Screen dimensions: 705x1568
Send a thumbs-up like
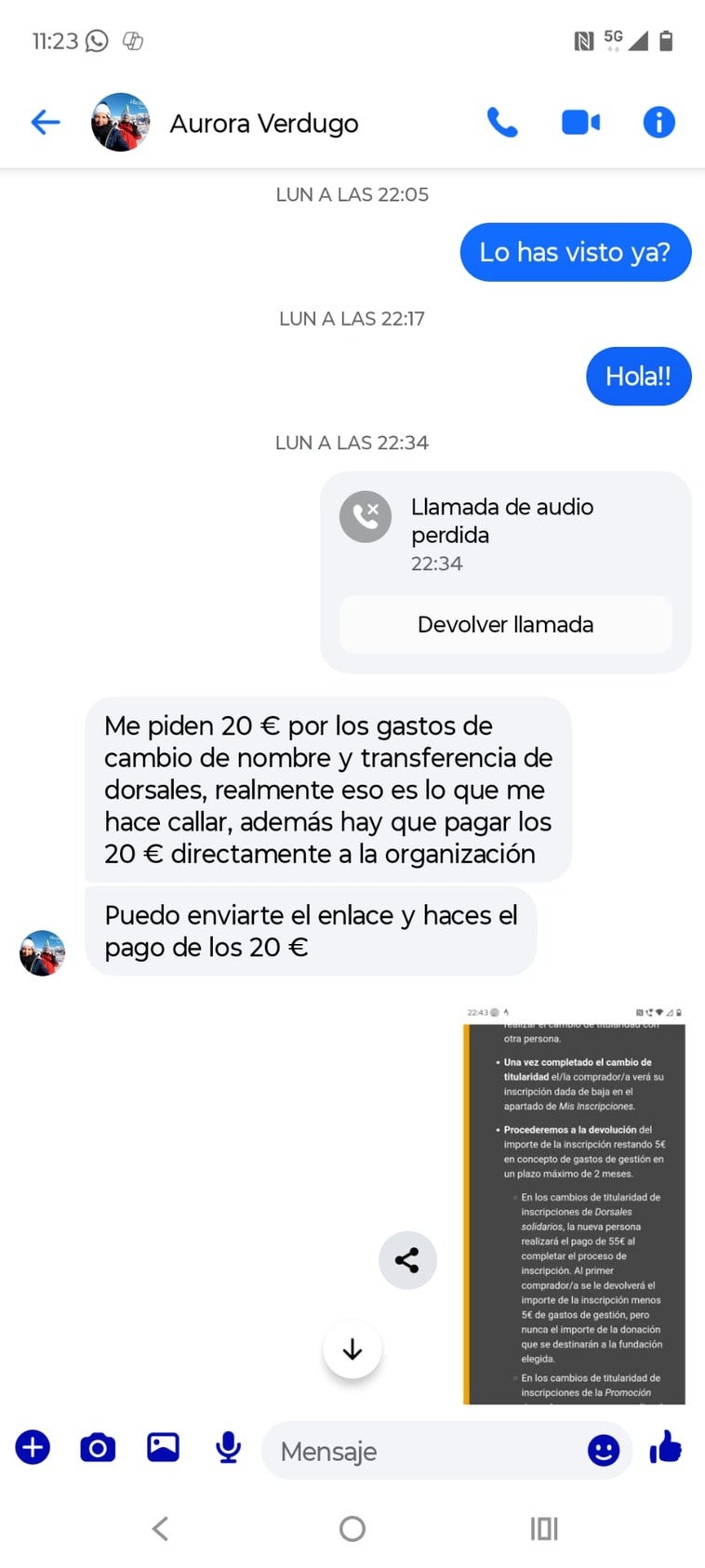click(666, 1447)
